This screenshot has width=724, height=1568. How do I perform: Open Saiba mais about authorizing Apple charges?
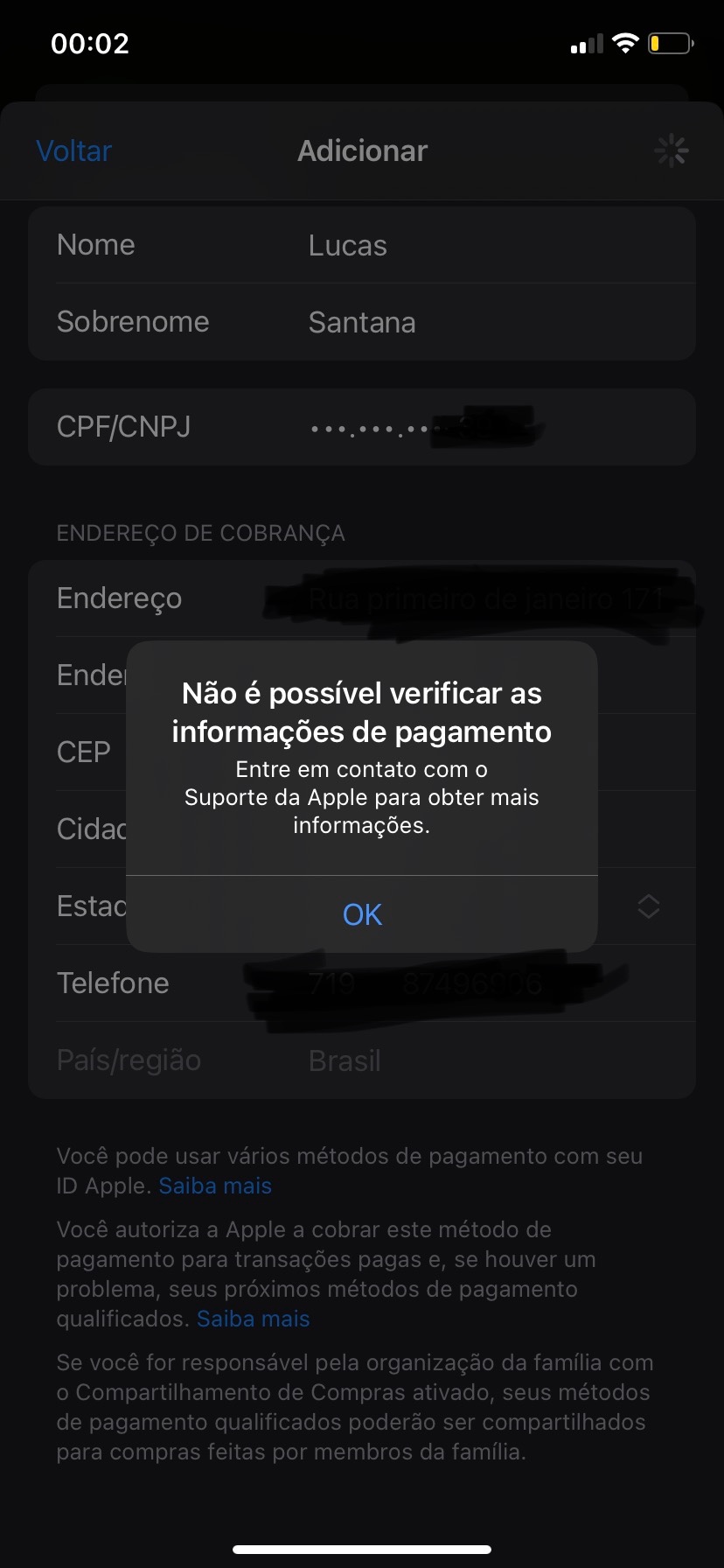tap(253, 1319)
